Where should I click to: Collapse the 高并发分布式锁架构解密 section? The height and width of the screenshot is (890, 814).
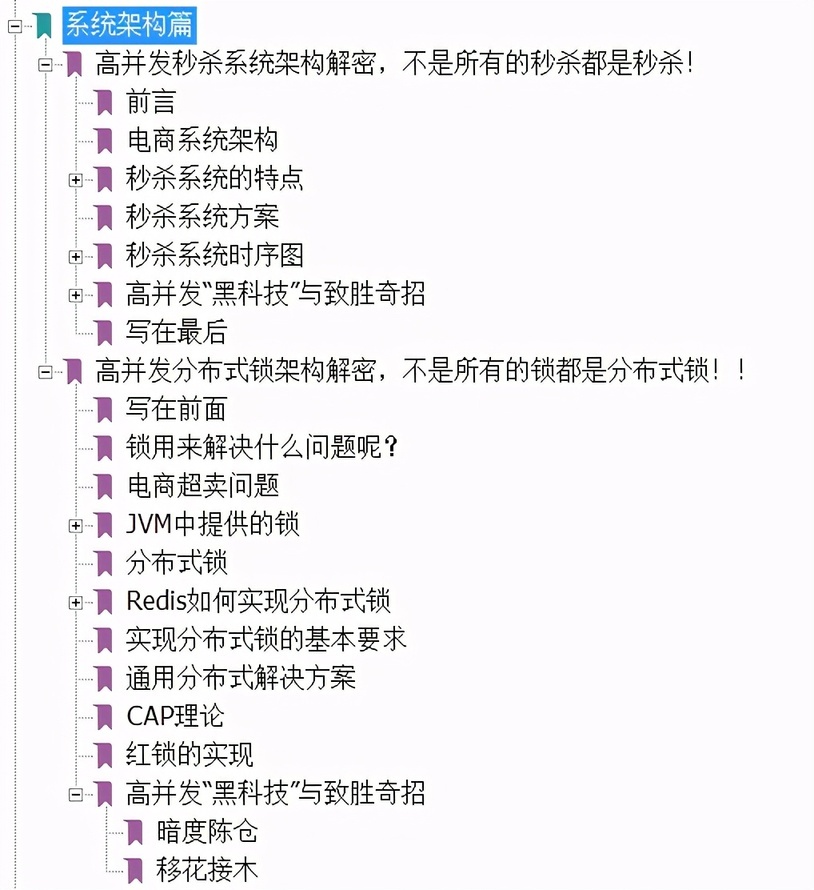pos(44,371)
